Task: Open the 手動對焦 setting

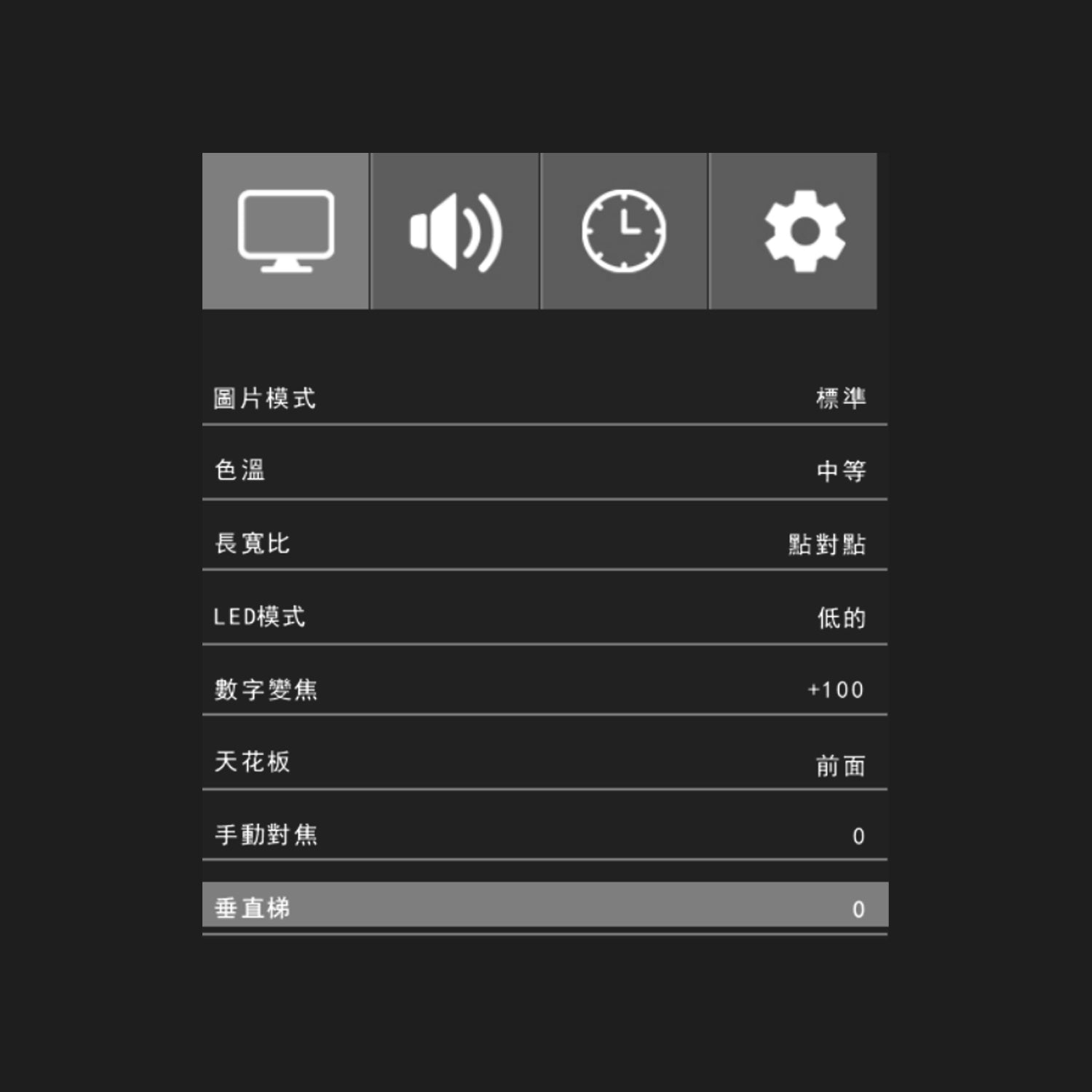Action: pyautogui.click(x=545, y=834)
